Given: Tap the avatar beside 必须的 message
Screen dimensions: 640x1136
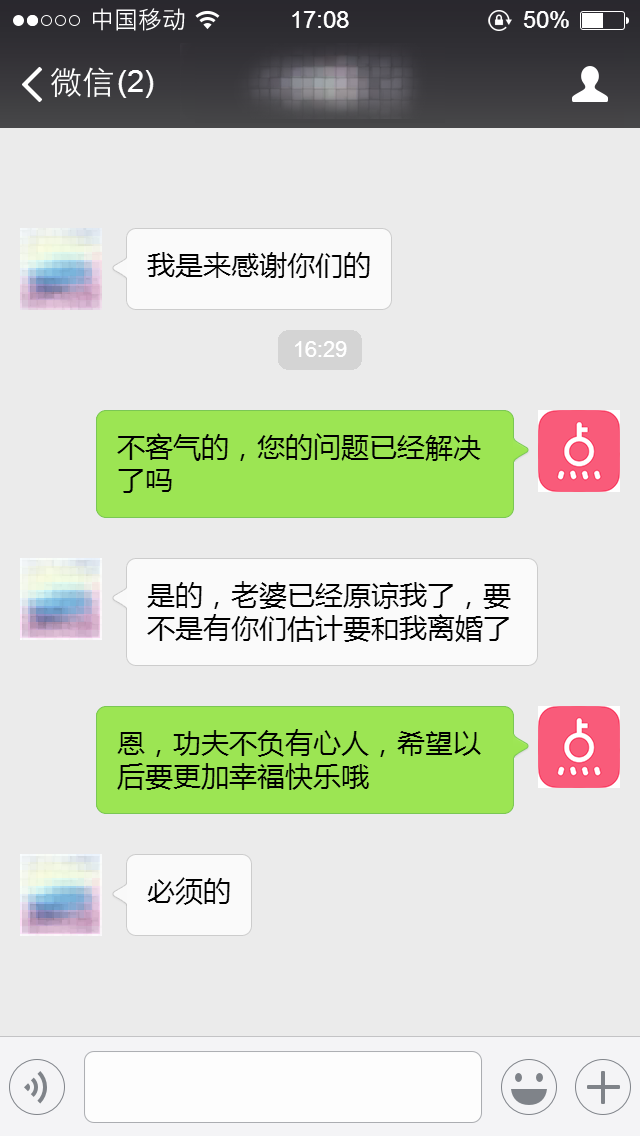Looking at the screenshot, I should click(x=61, y=895).
